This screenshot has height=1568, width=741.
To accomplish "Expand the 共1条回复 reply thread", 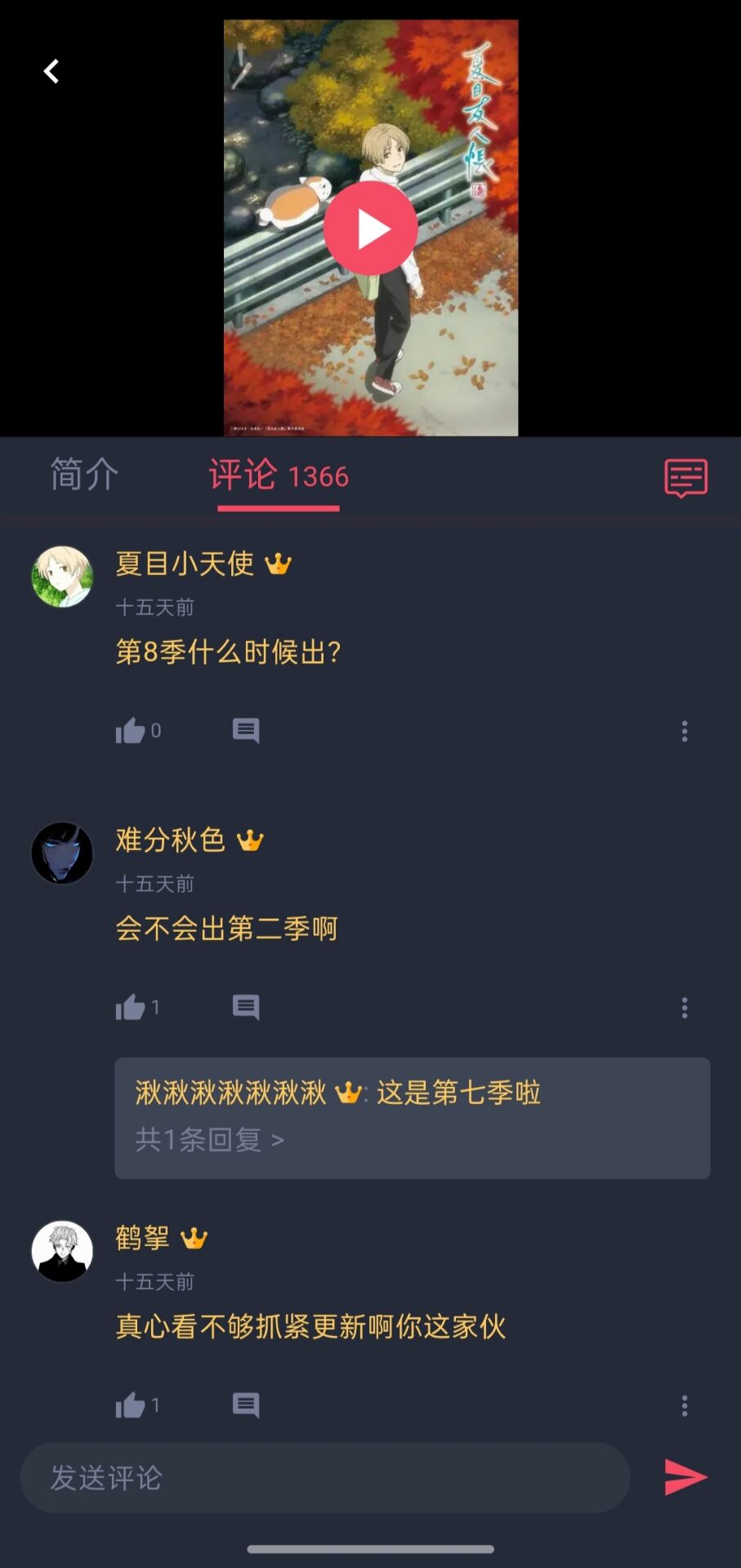I will point(209,1139).
